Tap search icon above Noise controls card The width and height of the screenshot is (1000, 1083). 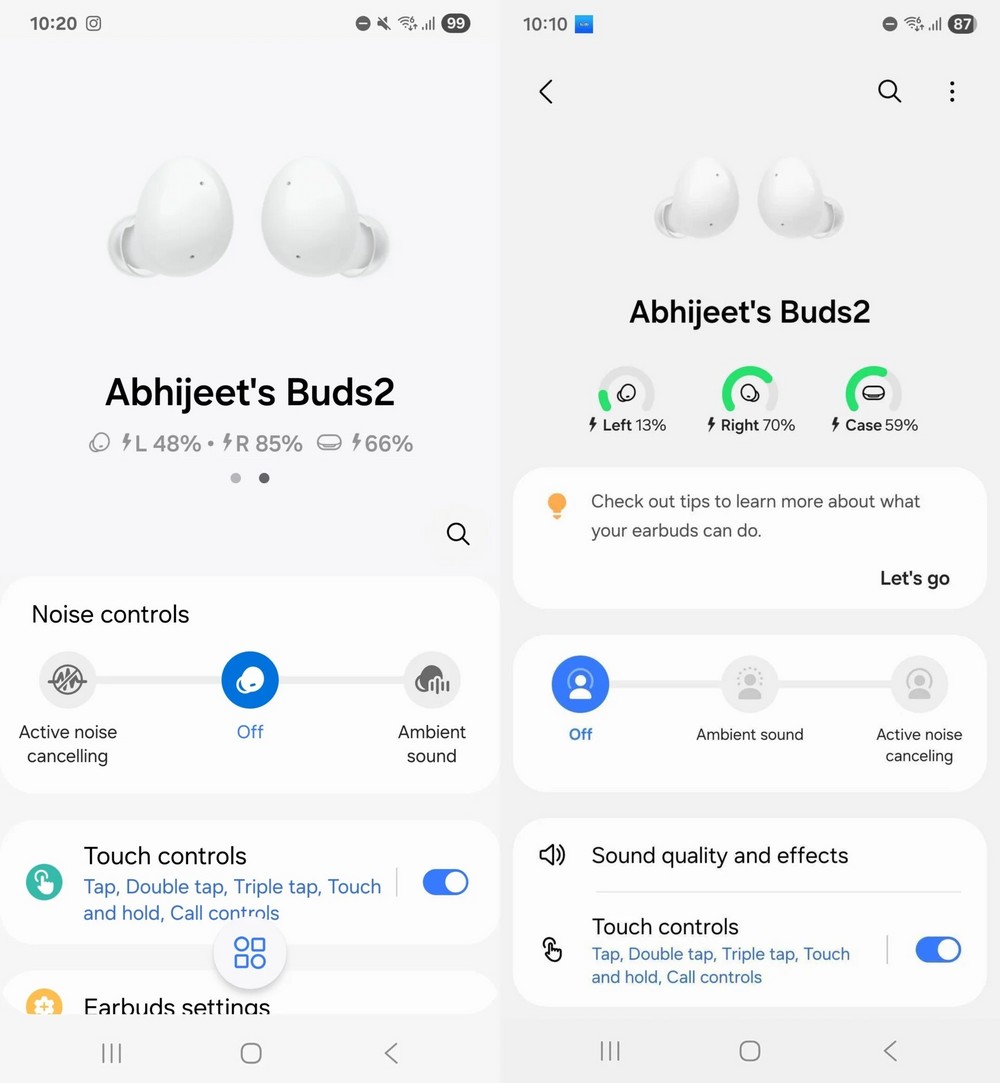point(458,534)
